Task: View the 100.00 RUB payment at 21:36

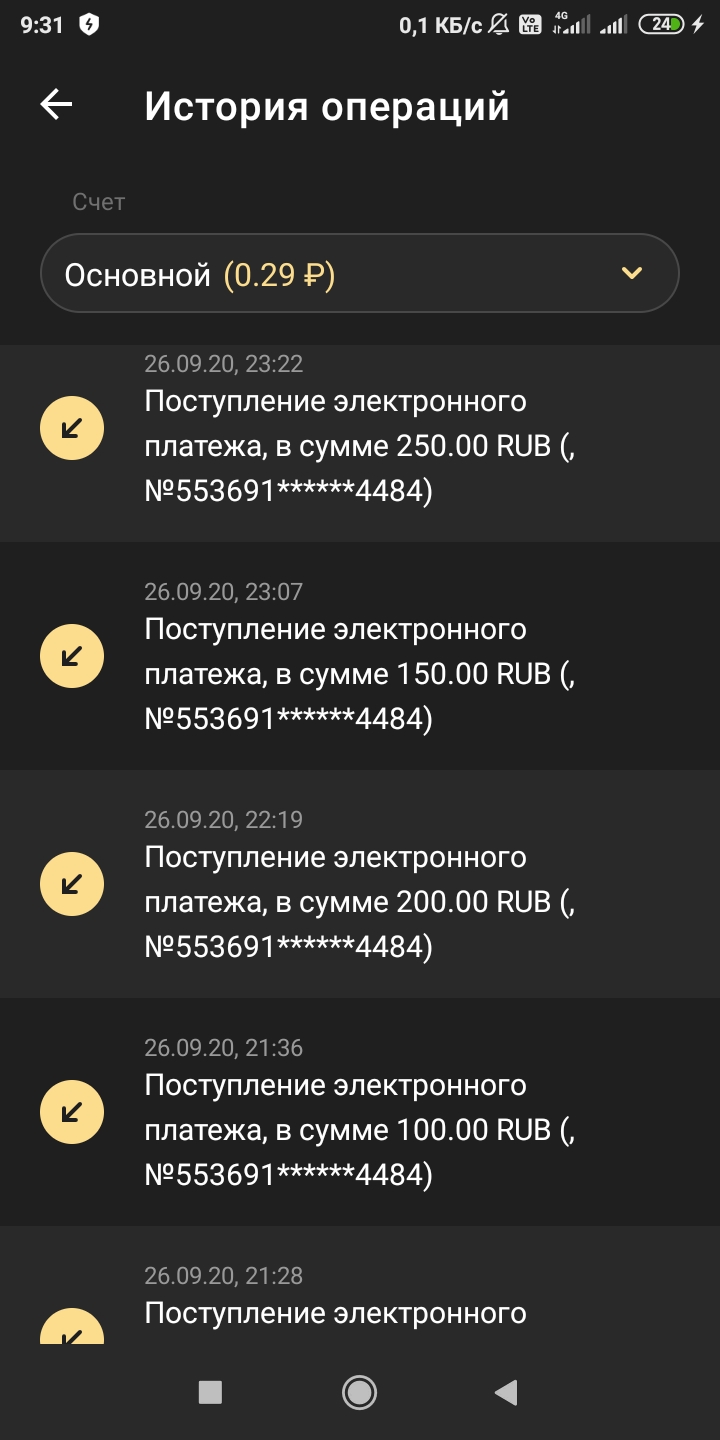Action: pyautogui.click(x=360, y=1112)
